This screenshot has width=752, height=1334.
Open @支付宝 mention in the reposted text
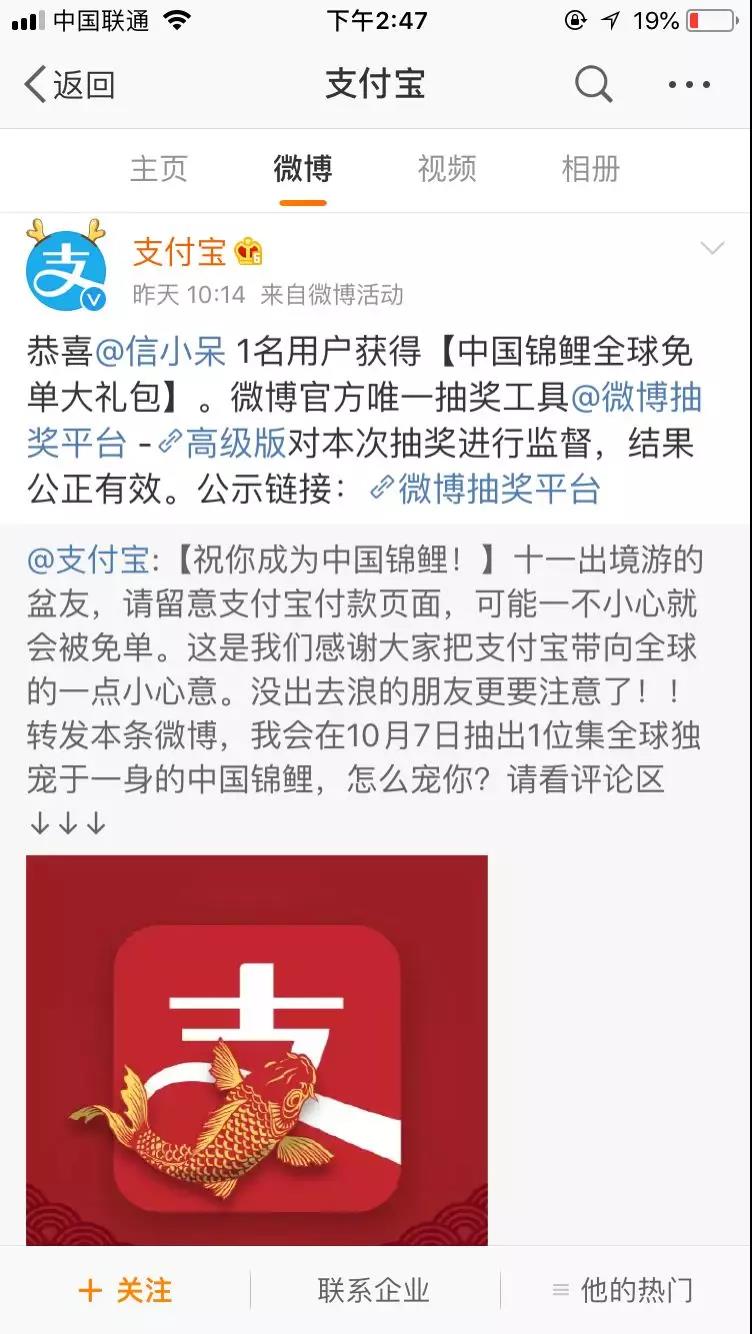pos(87,560)
